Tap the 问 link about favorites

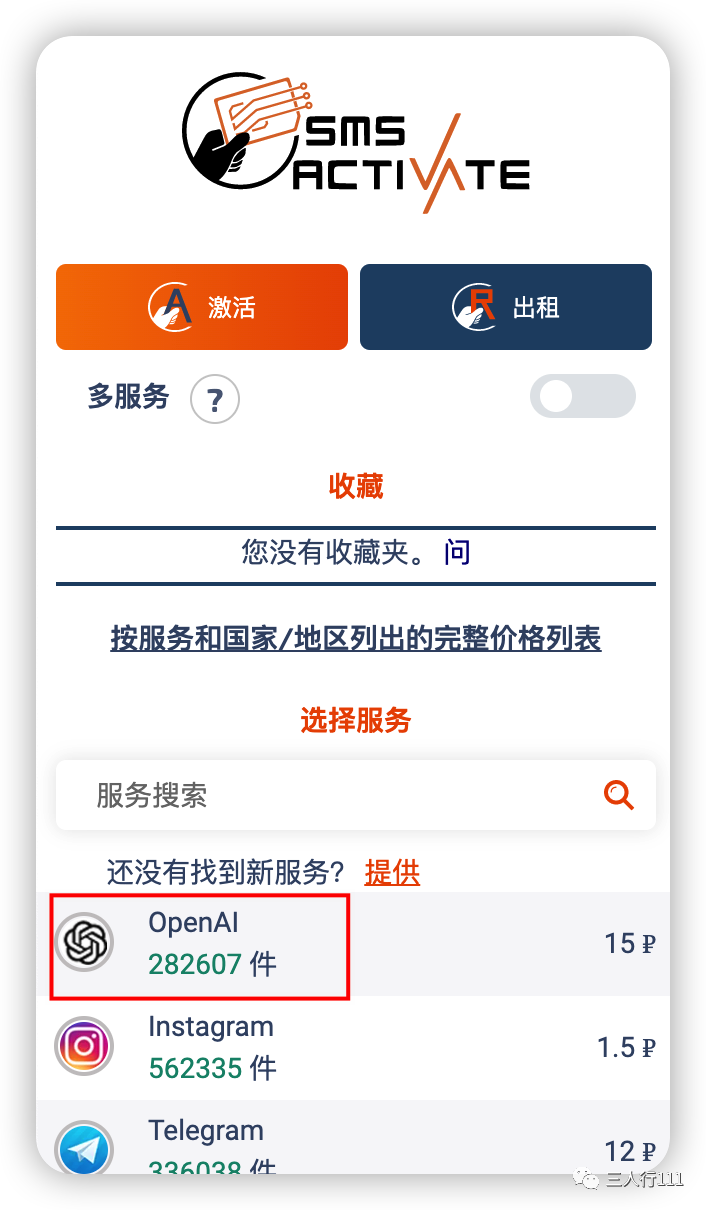click(457, 552)
